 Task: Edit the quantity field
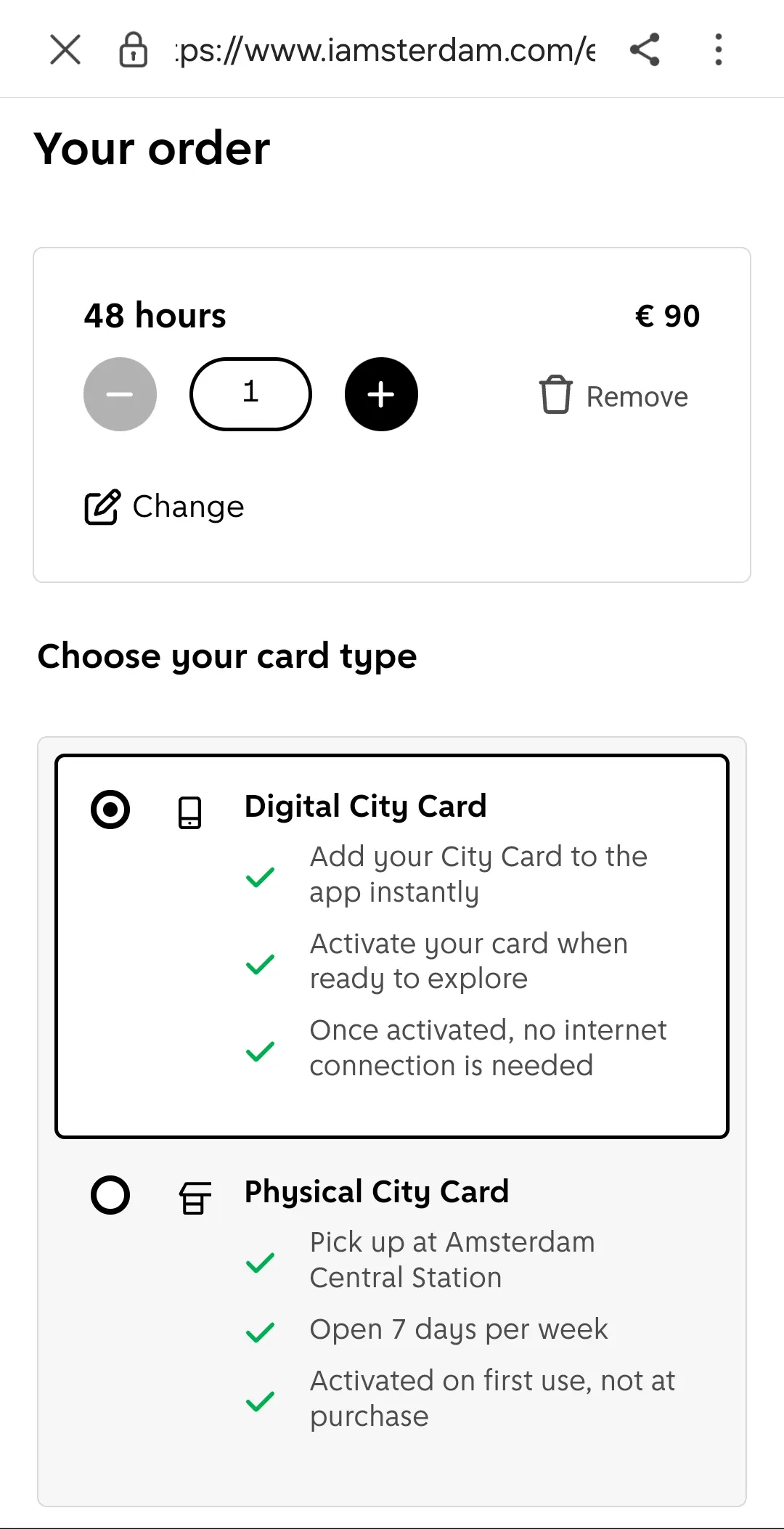[250, 394]
